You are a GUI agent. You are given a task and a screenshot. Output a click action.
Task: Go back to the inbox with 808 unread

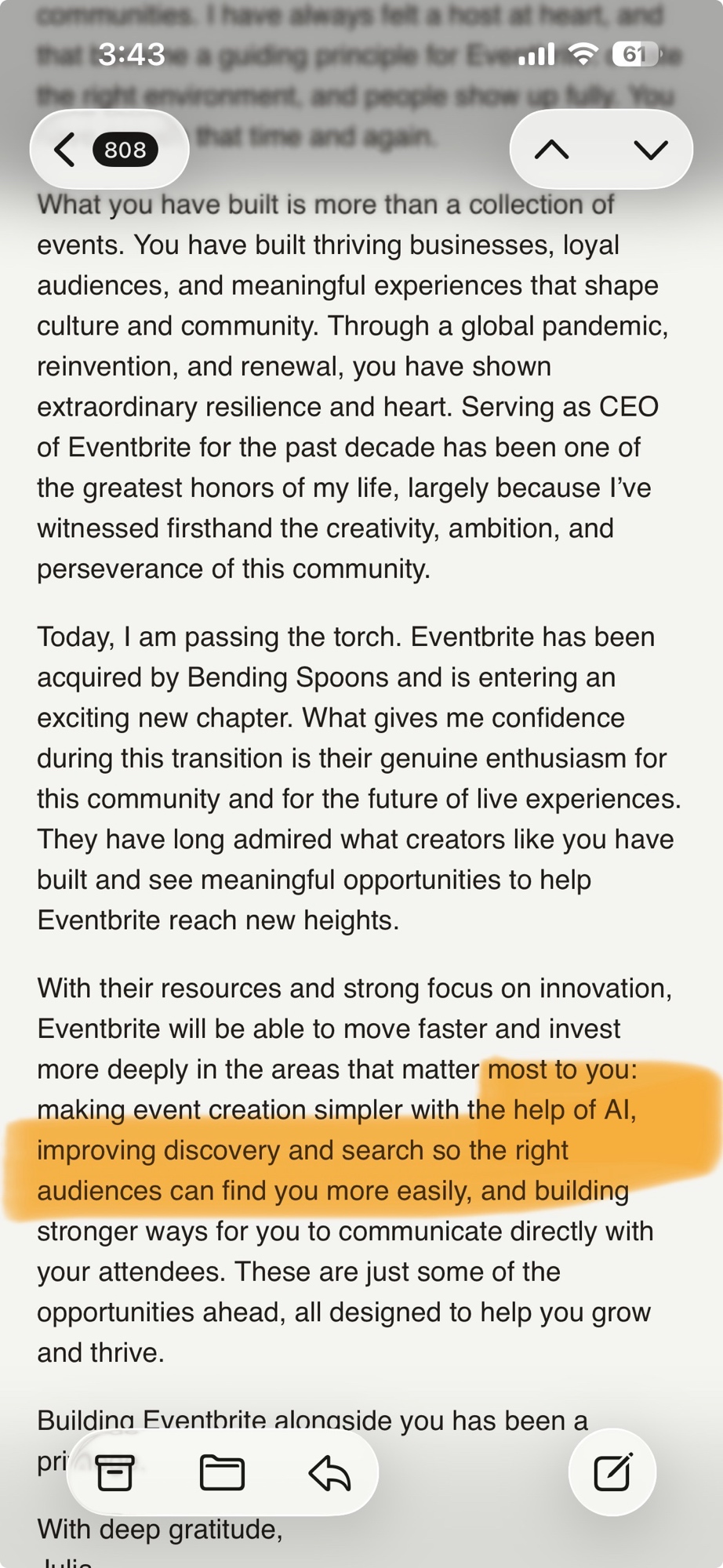[x=107, y=149]
